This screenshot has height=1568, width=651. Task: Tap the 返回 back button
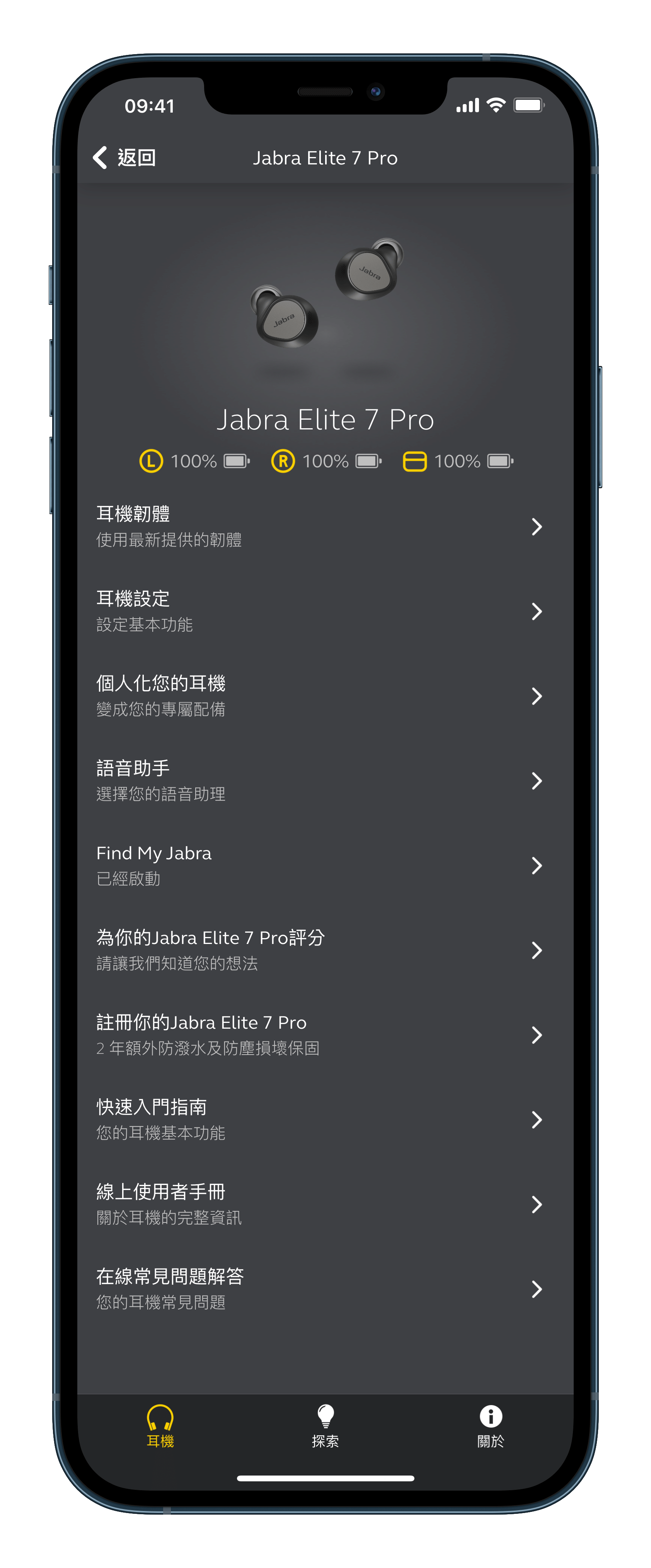click(125, 158)
